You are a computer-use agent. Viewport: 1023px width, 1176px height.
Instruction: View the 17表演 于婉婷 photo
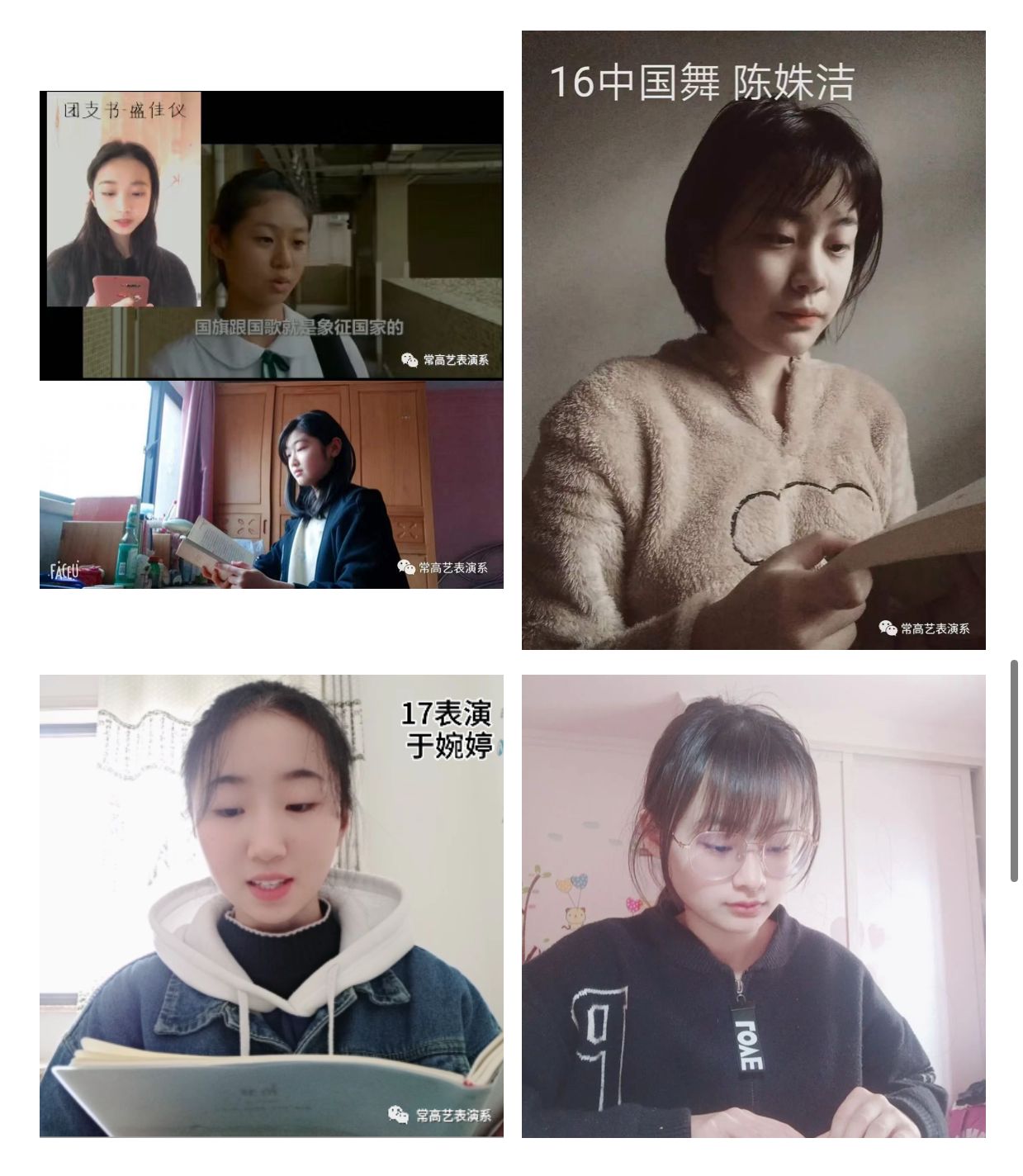(x=271, y=905)
